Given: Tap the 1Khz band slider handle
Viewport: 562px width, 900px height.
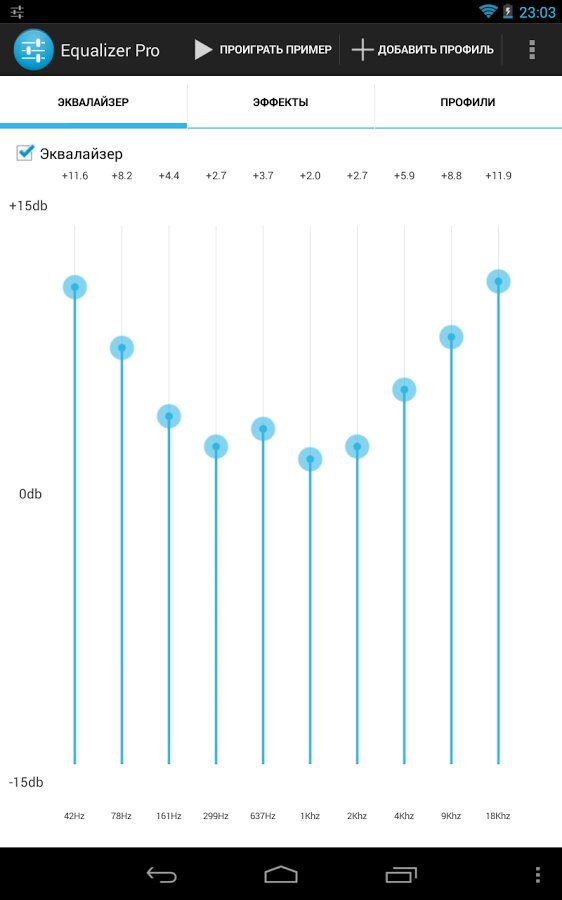Looking at the screenshot, I should coord(310,459).
